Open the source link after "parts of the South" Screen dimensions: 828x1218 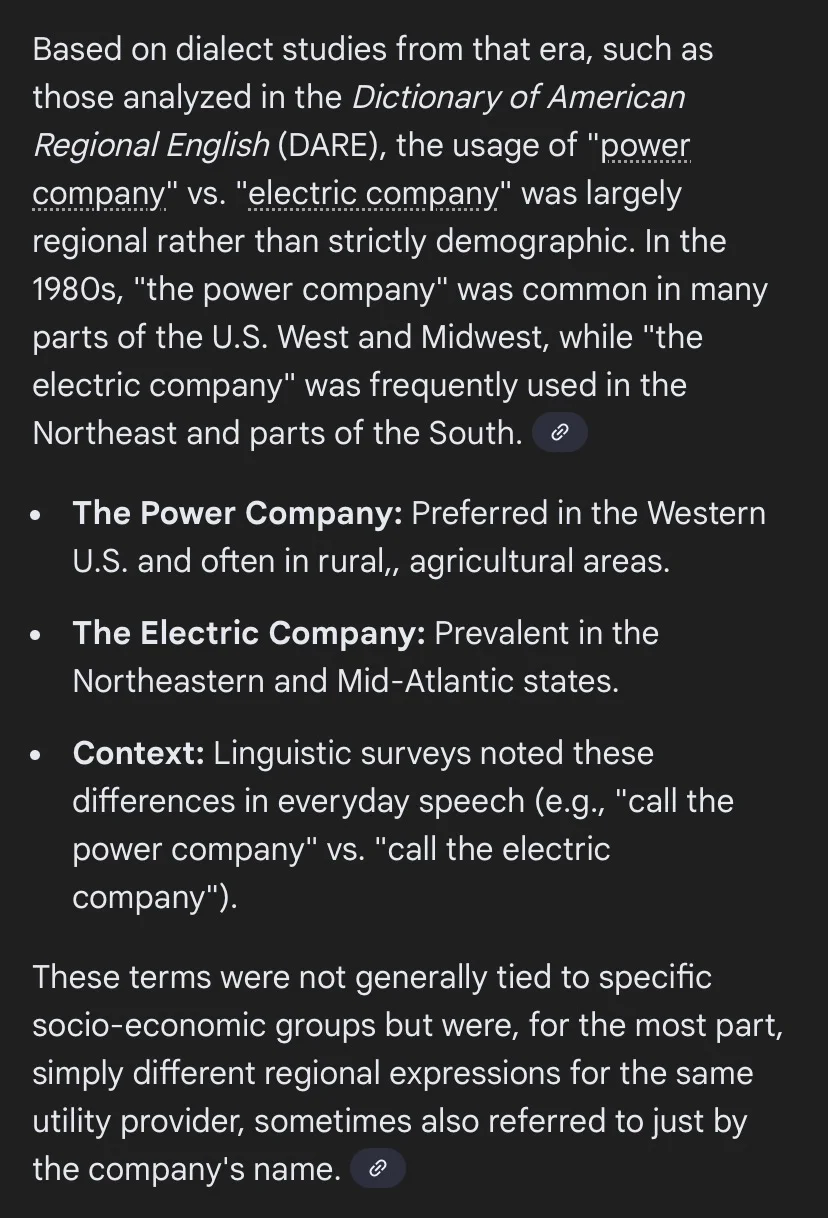pos(560,433)
